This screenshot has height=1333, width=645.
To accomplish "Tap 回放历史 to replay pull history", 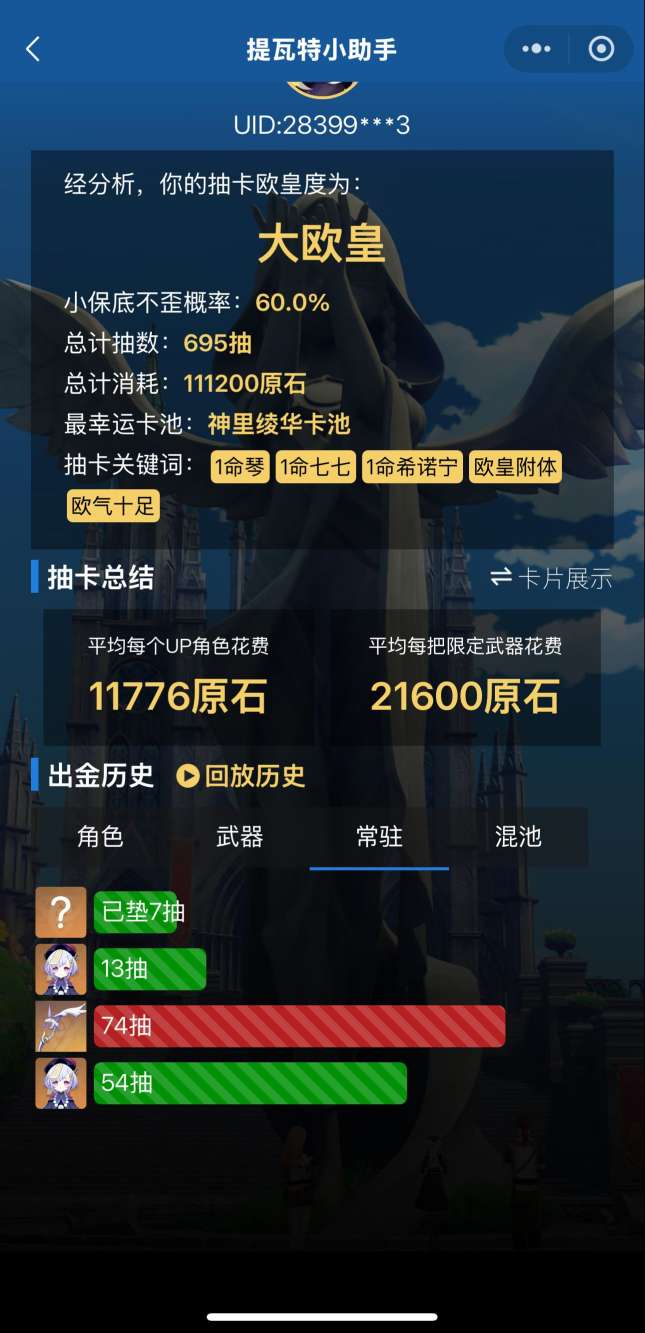I will 241,776.
